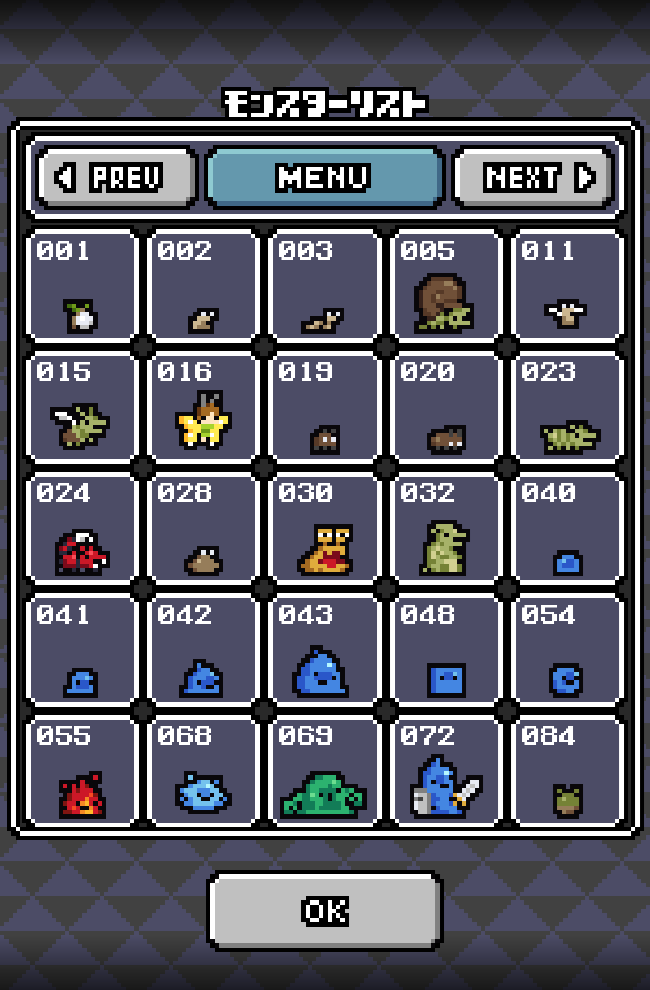Confirm with the OK button
This screenshot has width=650, height=990.
(325, 910)
